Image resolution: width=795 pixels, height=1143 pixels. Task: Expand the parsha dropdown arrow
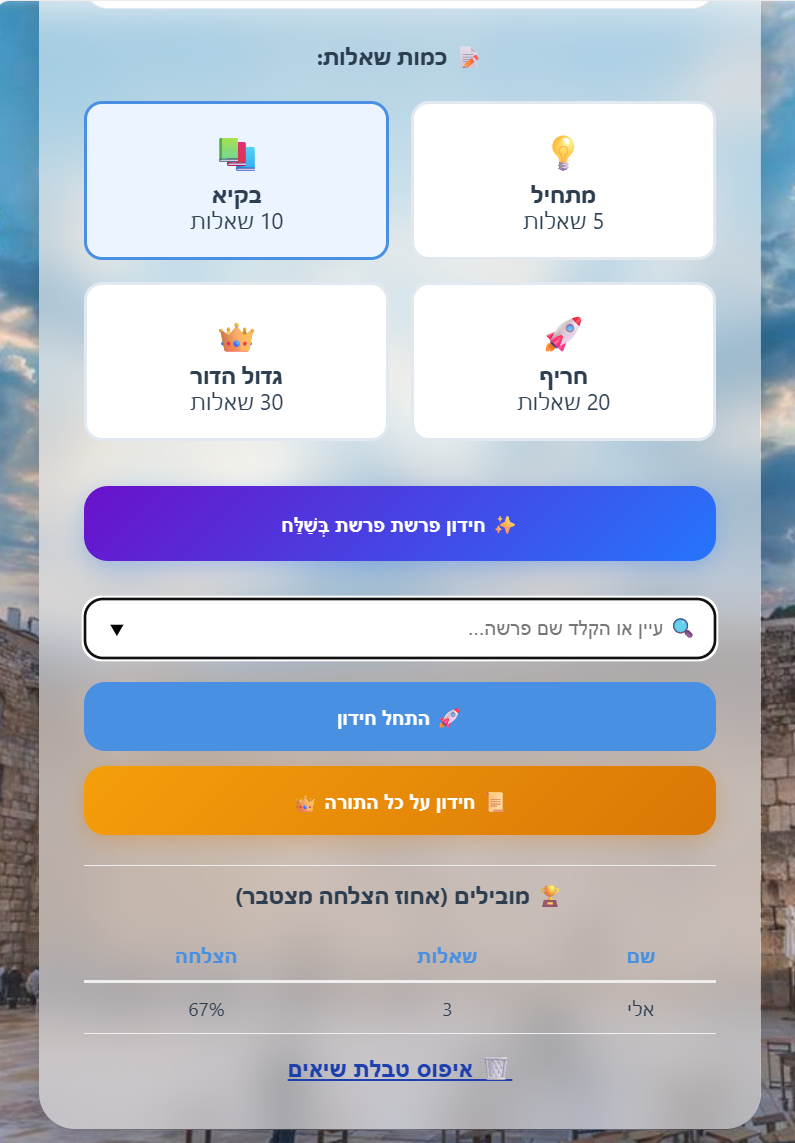(117, 629)
